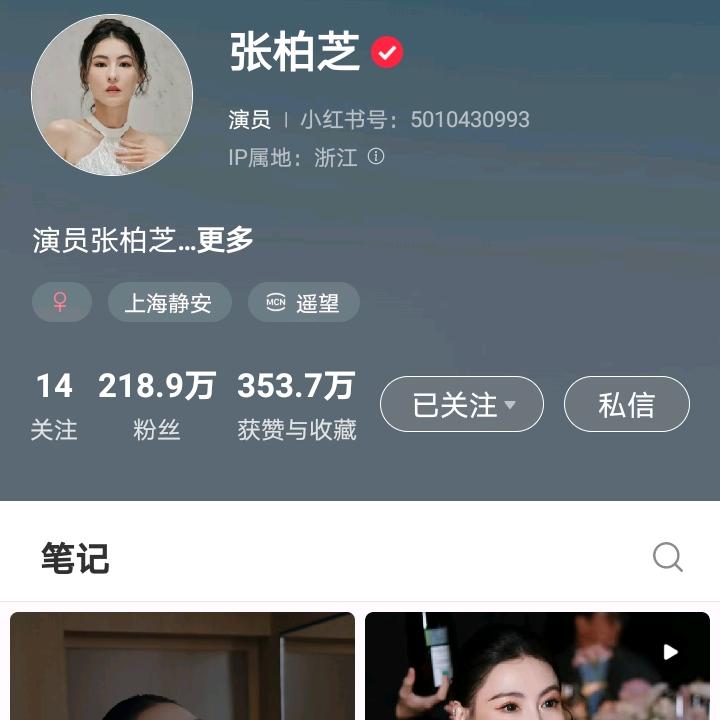The image size is (720, 720).
Task: View the 14 关注 following list
Action: (x=54, y=406)
